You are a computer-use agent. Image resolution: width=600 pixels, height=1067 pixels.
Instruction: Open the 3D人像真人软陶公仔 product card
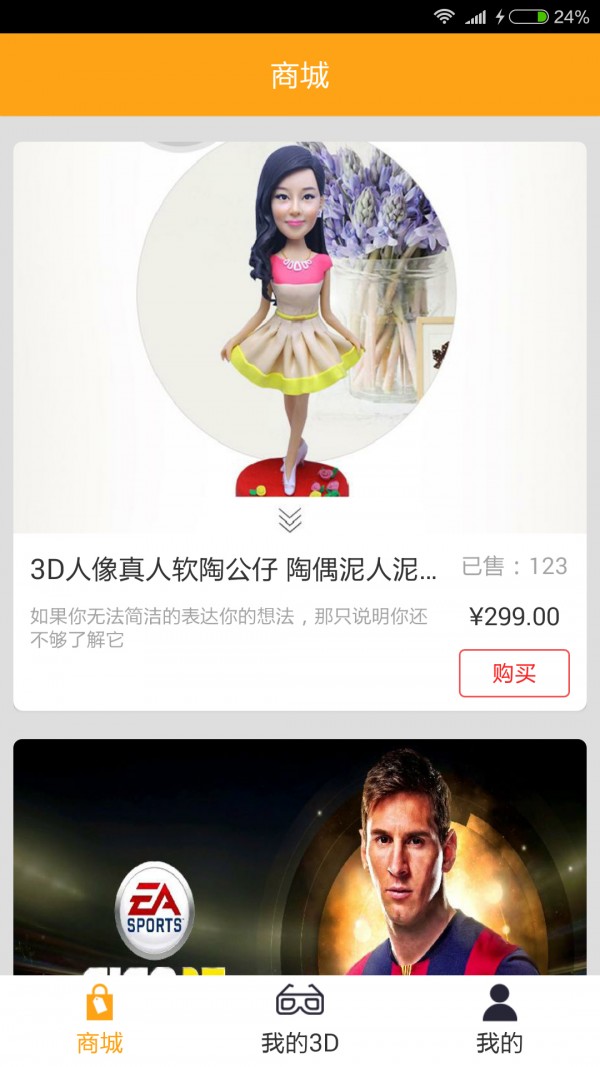pos(233,569)
